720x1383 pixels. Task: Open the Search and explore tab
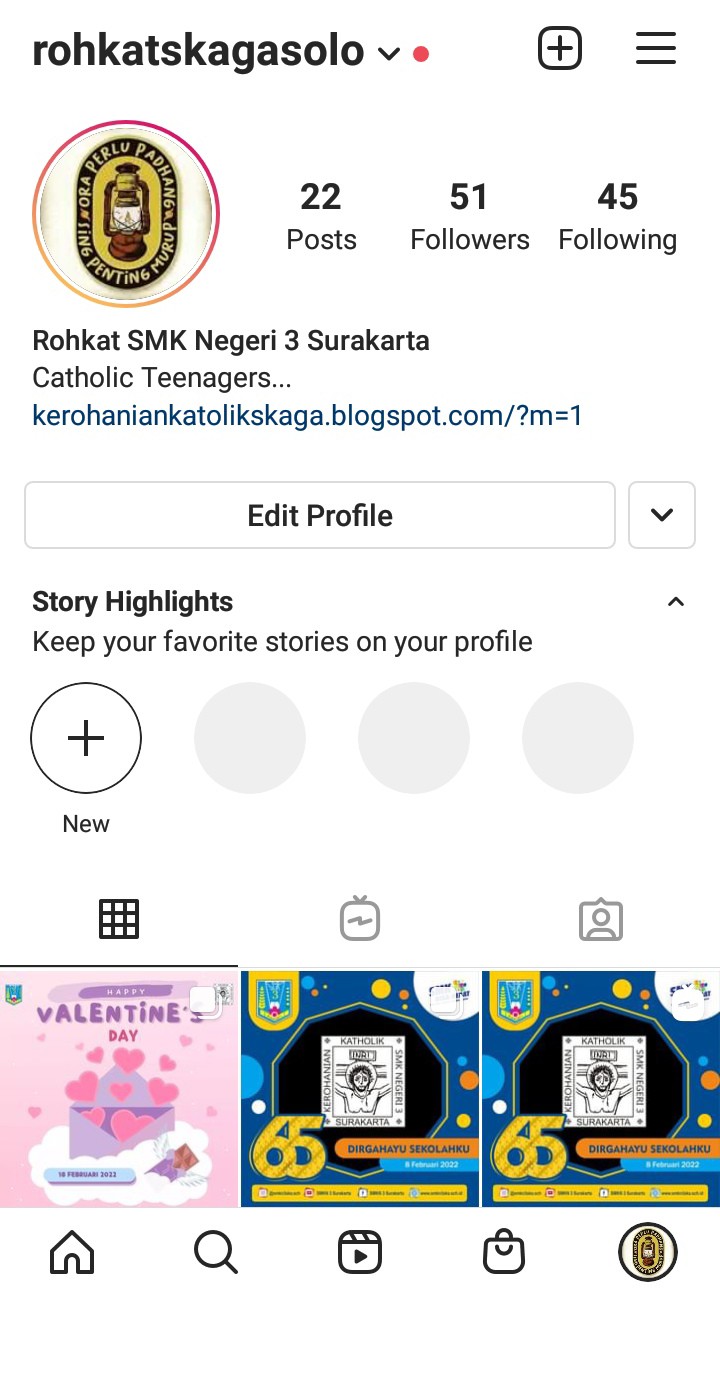[x=216, y=1252]
